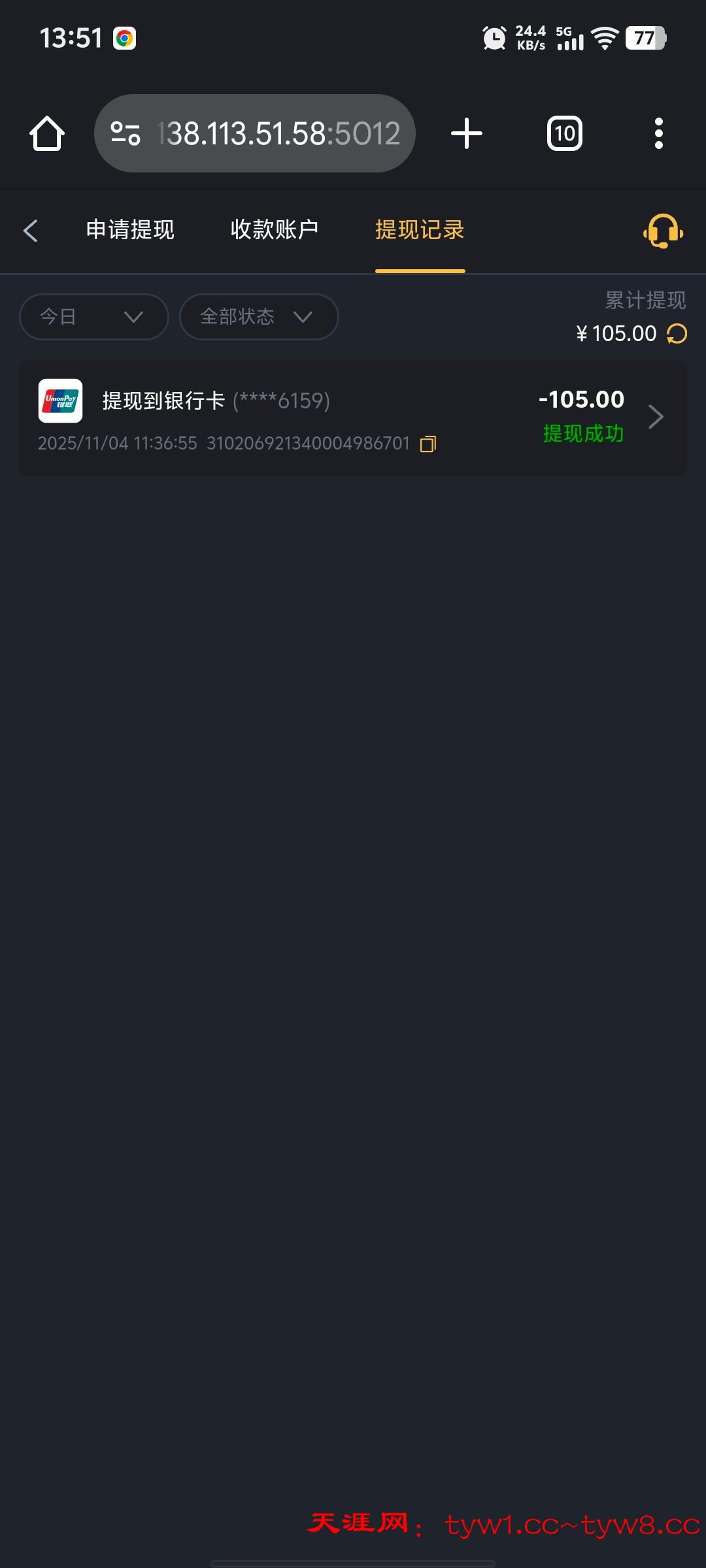The height and width of the screenshot is (1568, 706).
Task: Expand the 今日 date filter dropdown
Action: tap(94, 317)
